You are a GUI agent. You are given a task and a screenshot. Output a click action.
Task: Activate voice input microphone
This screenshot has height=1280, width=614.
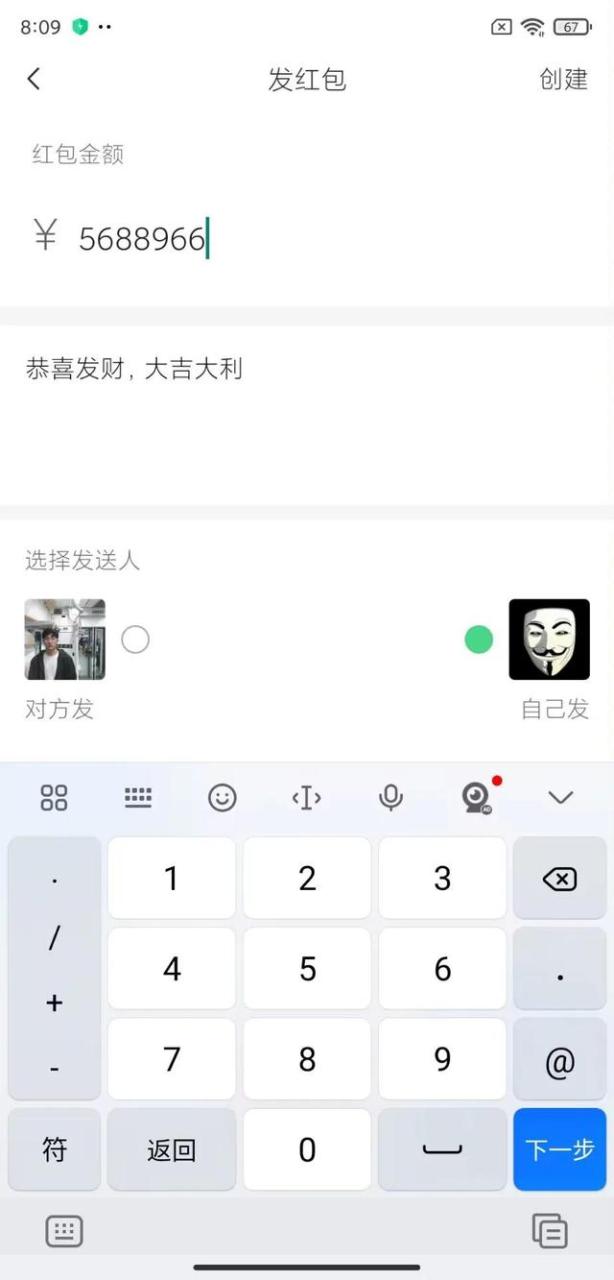pyautogui.click(x=391, y=797)
